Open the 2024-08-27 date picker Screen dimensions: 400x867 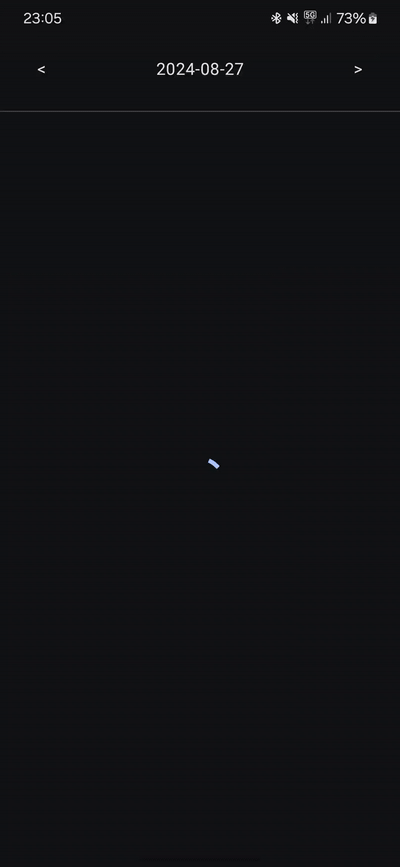click(200, 69)
